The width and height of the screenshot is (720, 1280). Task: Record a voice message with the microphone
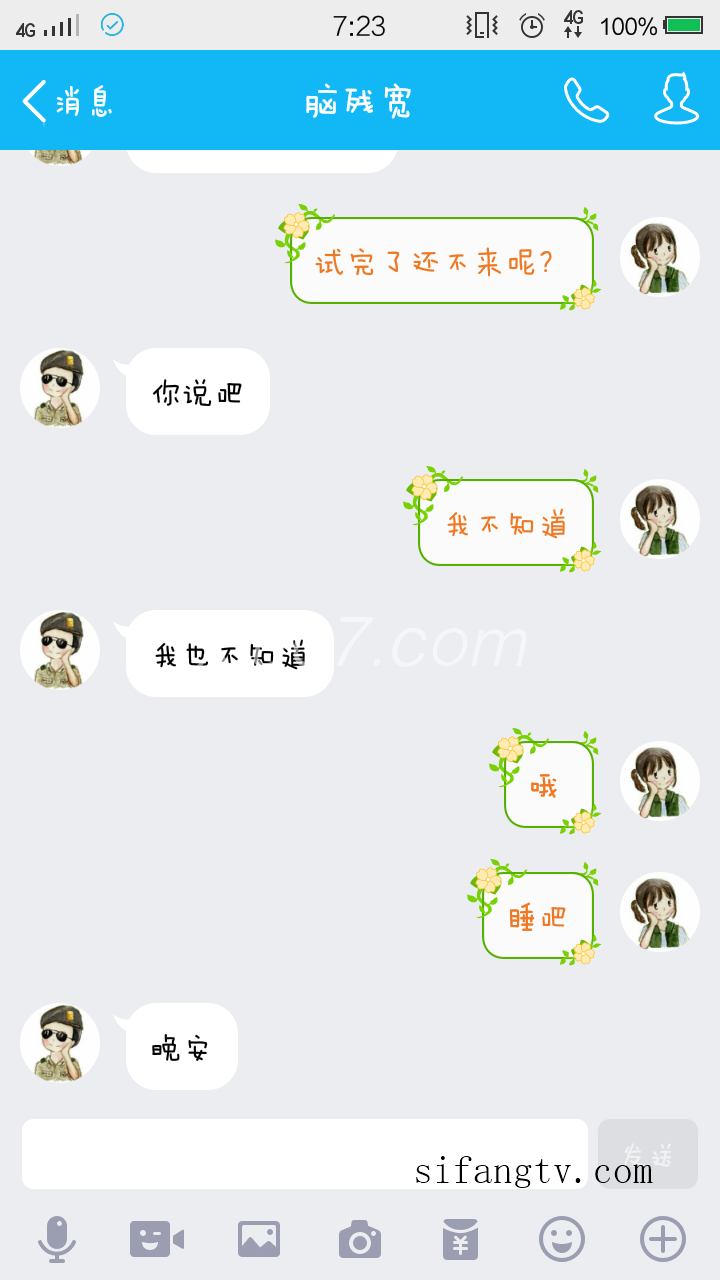pyautogui.click(x=57, y=1240)
